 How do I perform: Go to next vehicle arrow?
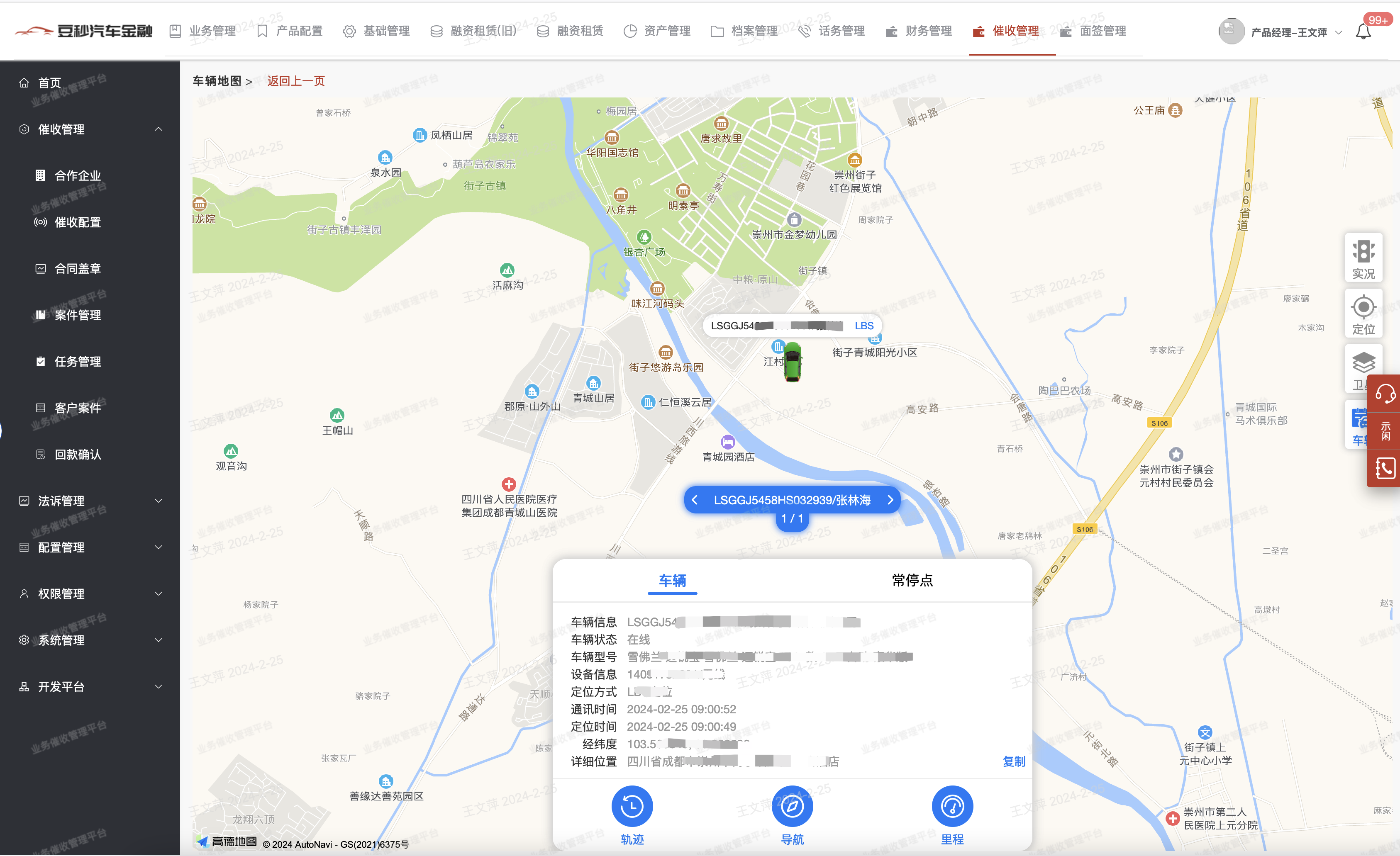click(x=890, y=500)
